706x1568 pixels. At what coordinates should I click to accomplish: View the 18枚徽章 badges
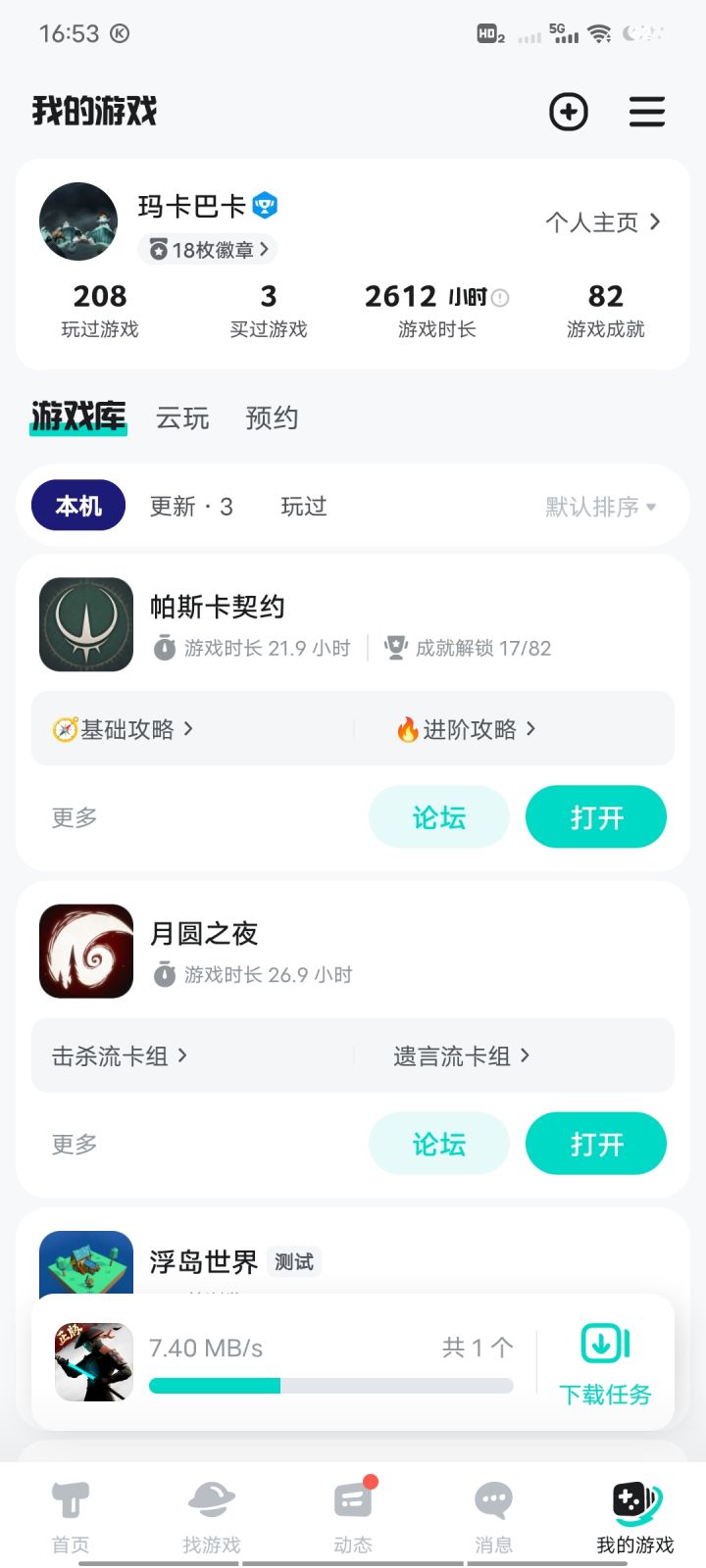(208, 250)
